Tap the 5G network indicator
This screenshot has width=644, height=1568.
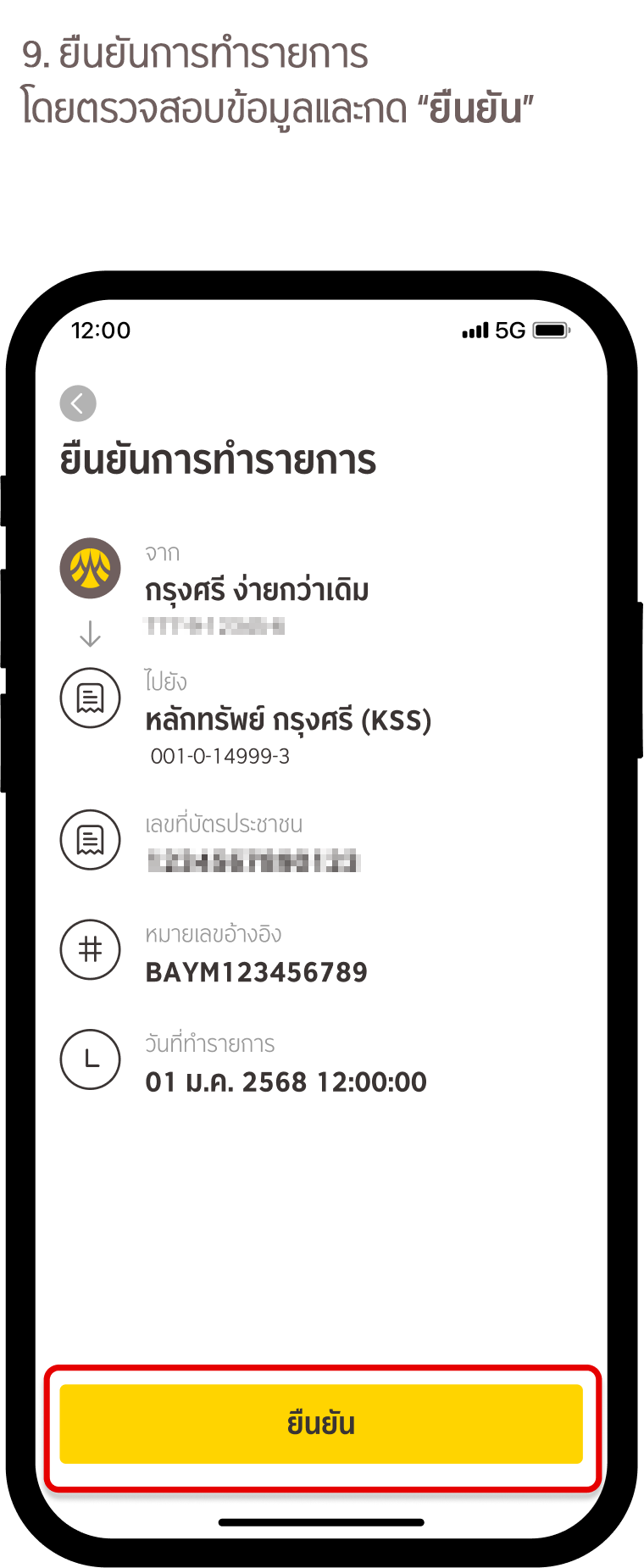[x=509, y=331]
